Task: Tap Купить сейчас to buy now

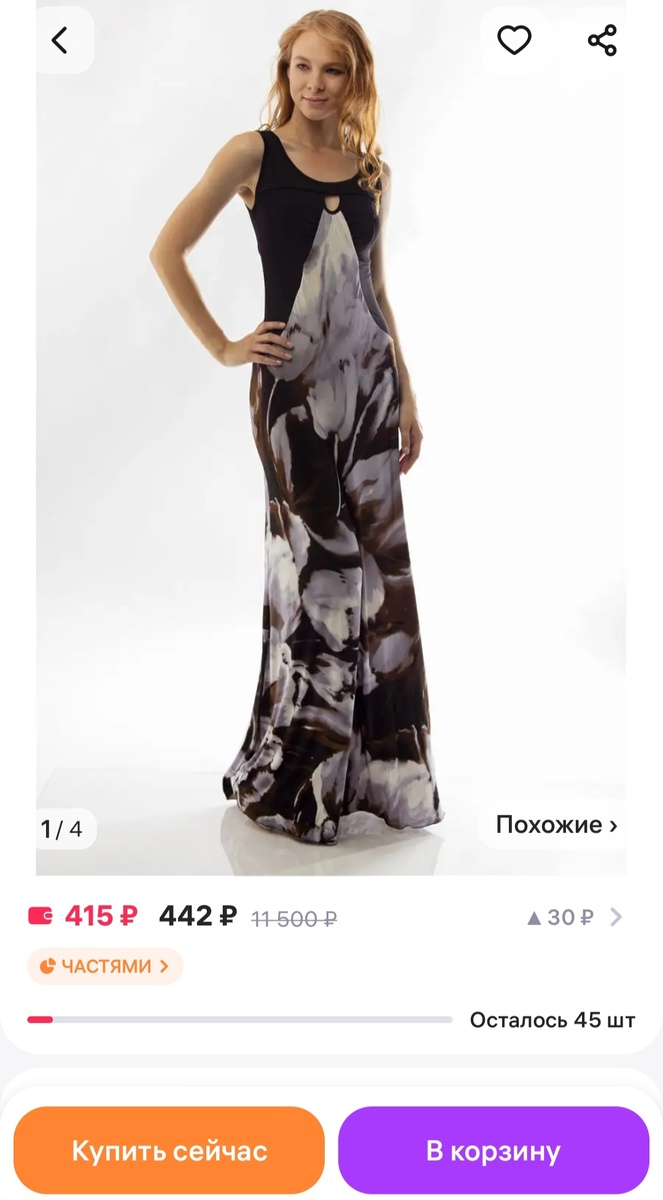Action: (169, 1150)
